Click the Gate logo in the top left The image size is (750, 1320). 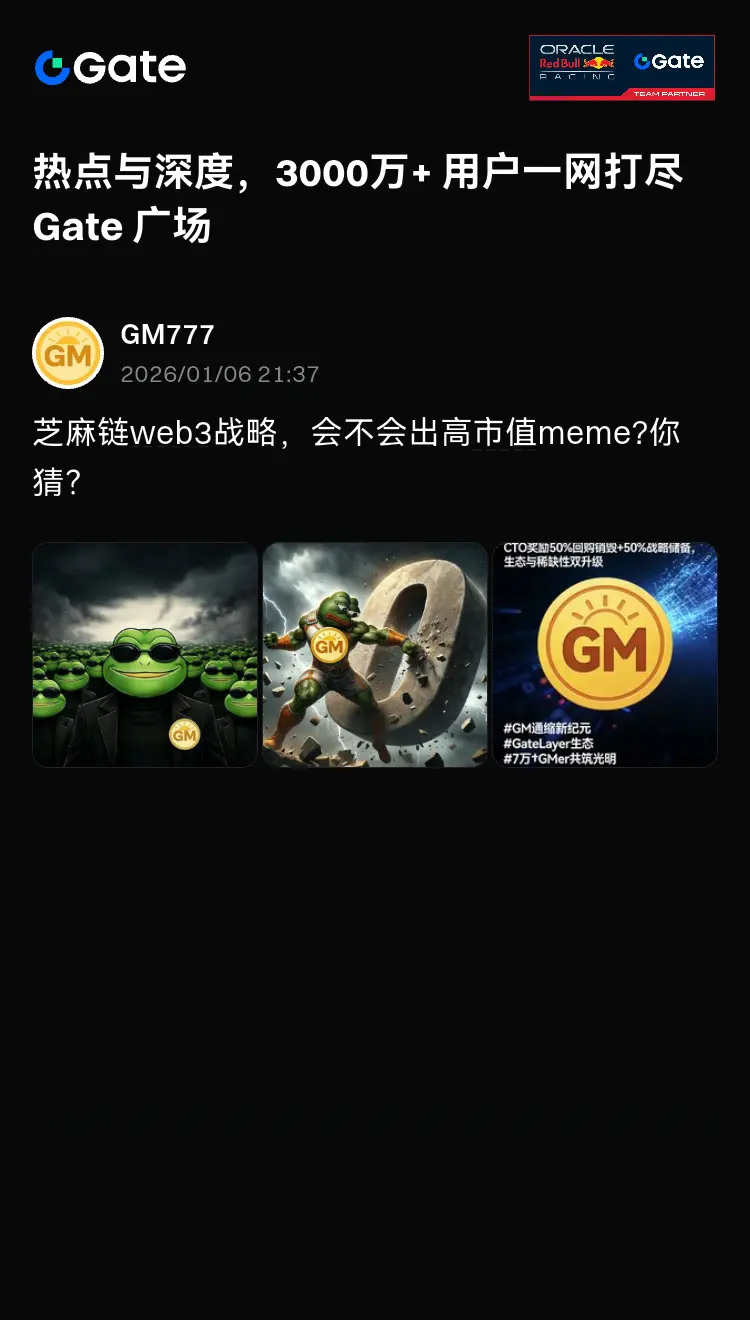click(x=108, y=68)
